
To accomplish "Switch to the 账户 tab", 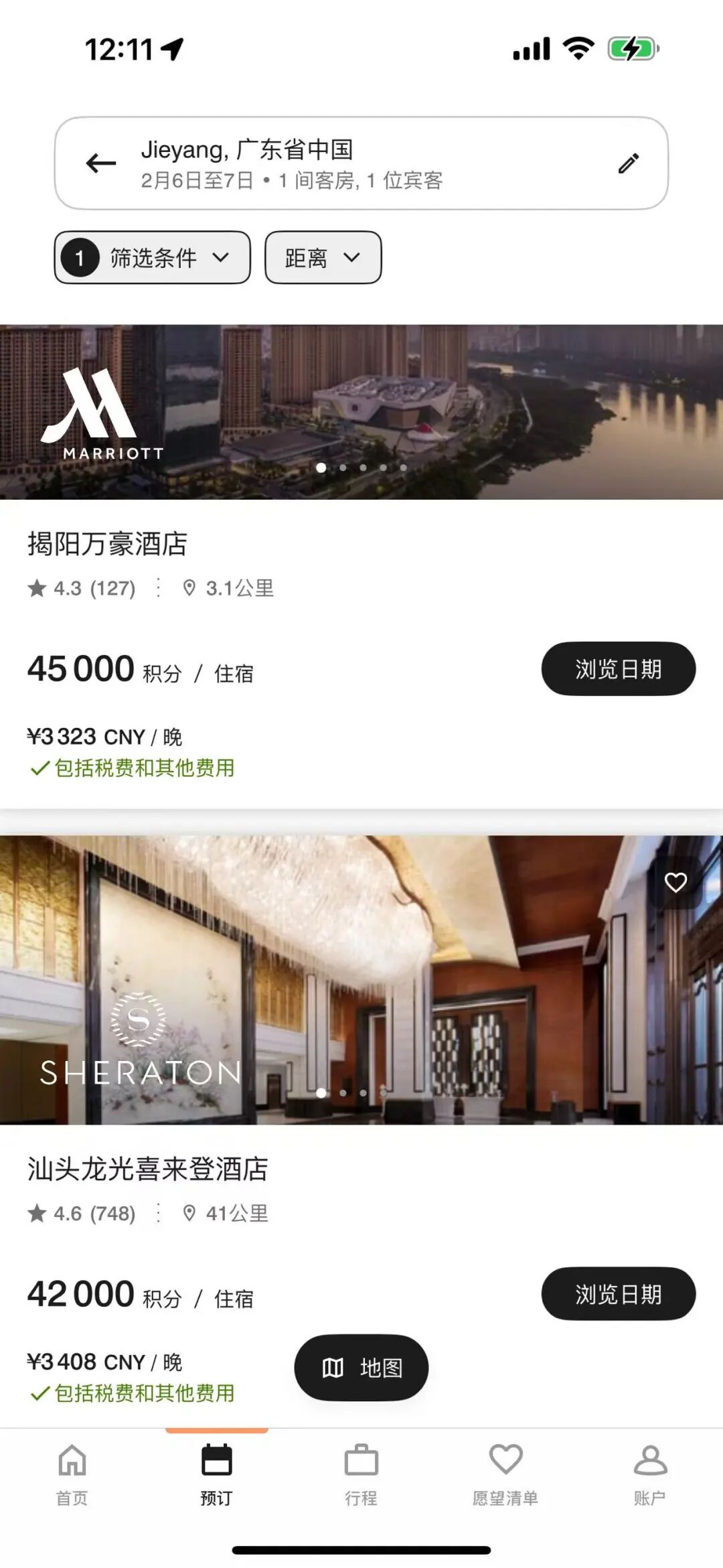I will pyautogui.click(x=650, y=1474).
